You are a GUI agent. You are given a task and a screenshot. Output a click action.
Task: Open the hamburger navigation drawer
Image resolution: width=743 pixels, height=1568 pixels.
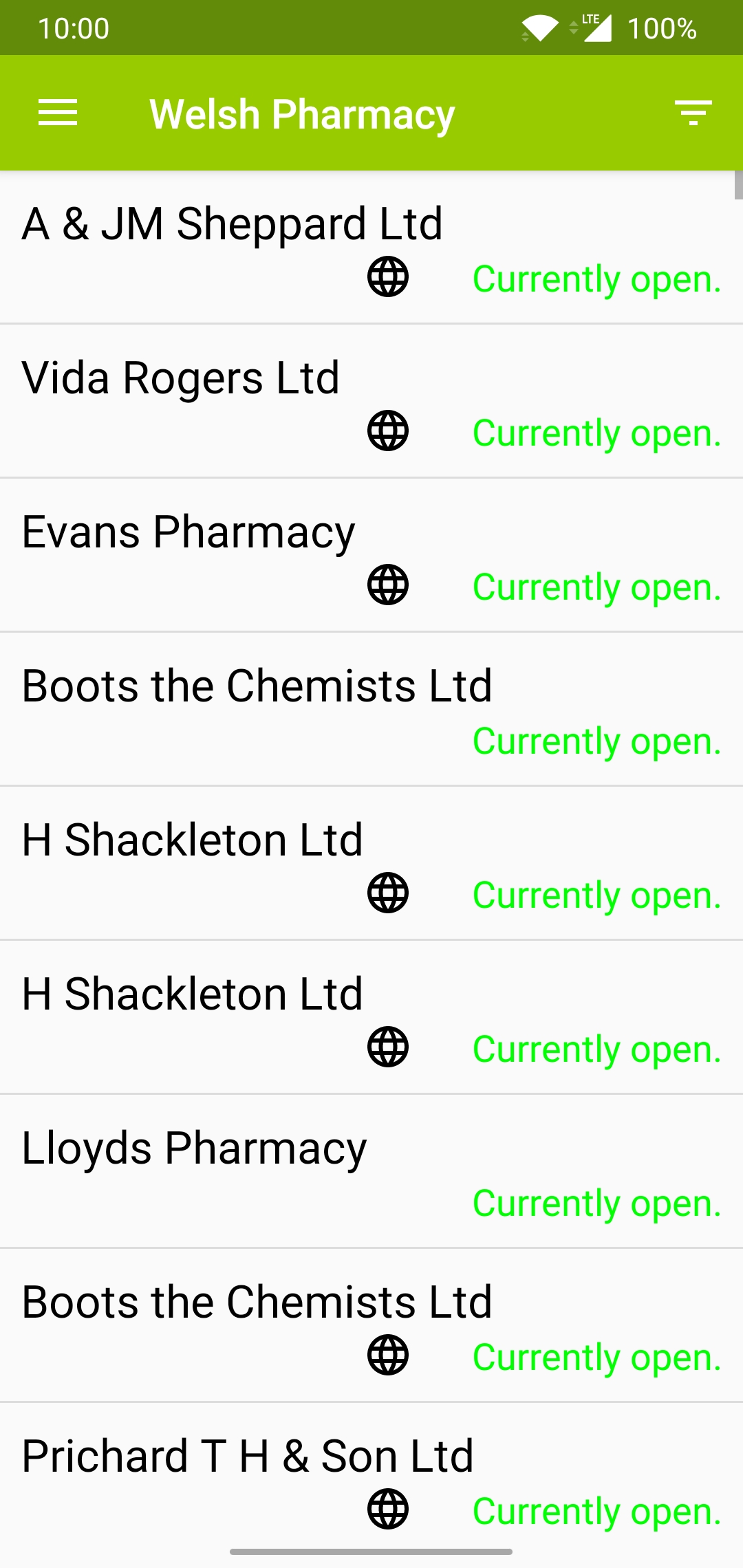(58, 113)
